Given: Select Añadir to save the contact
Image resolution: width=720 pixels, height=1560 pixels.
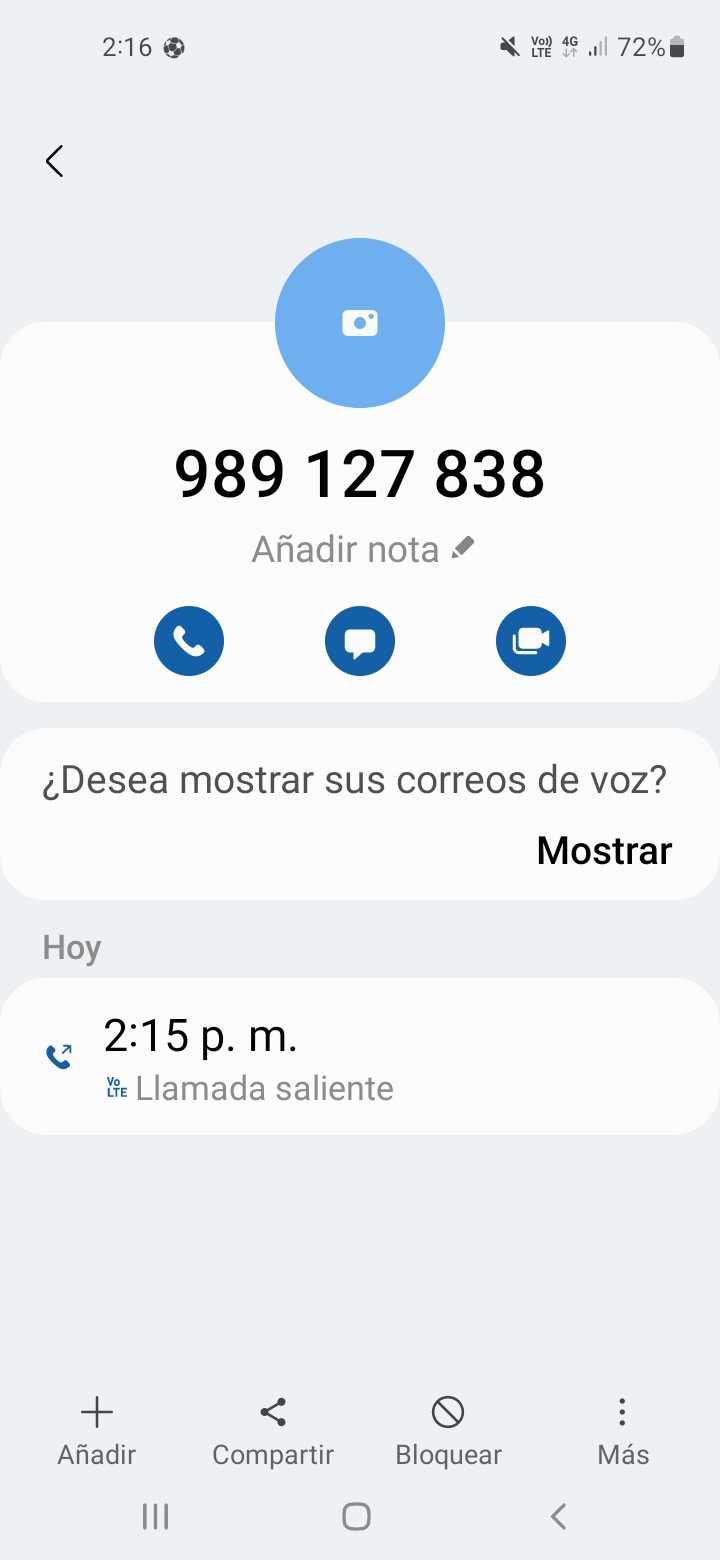Looking at the screenshot, I should click(97, 1431).
